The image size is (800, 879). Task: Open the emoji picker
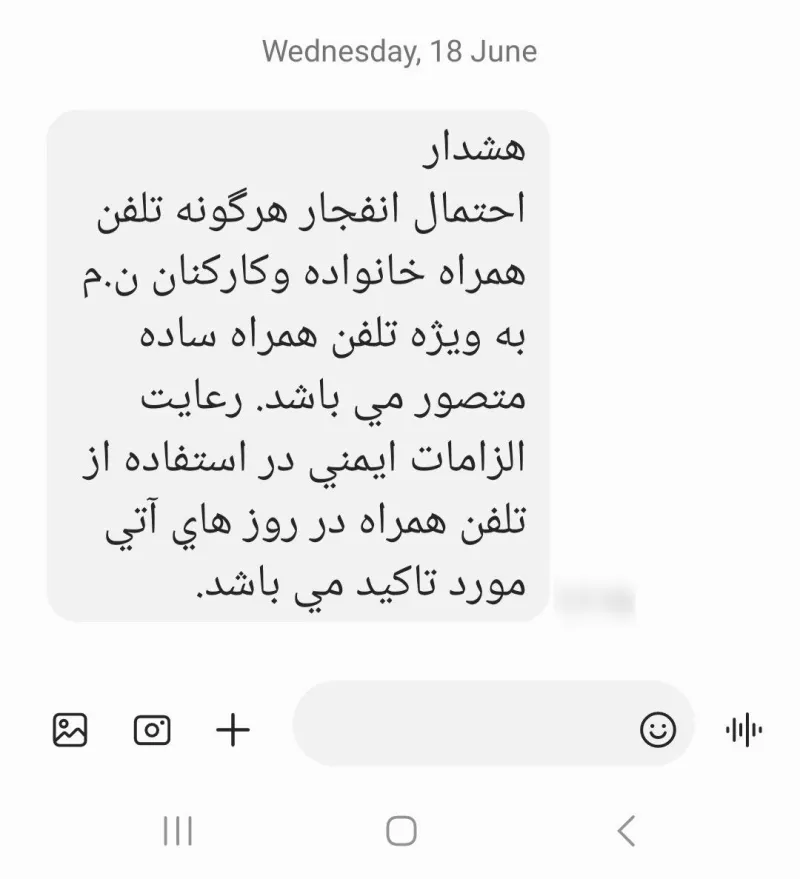click(657, 730)
